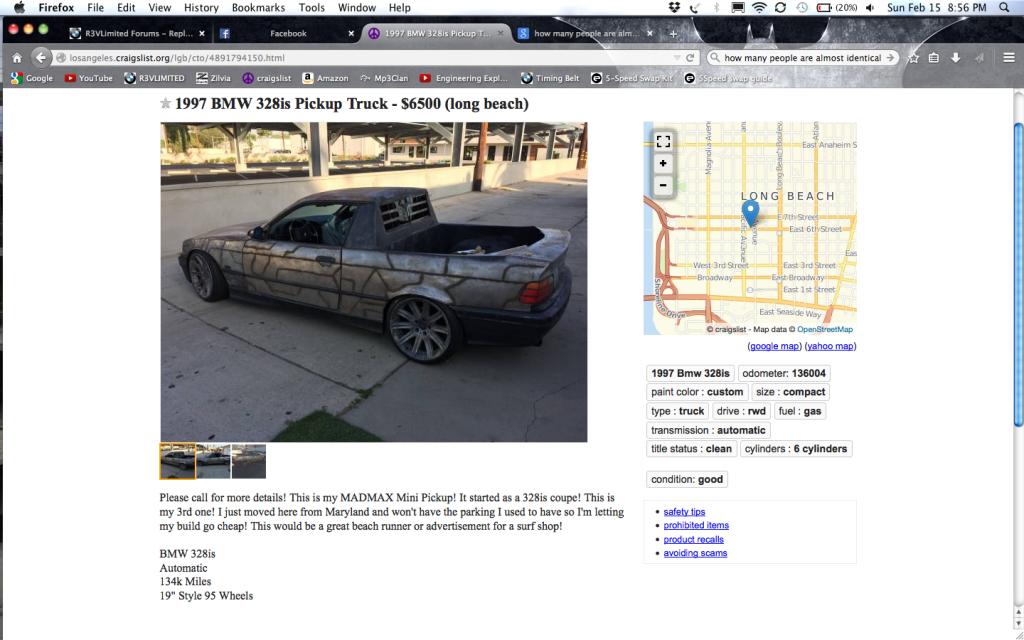The image size is (1024, 640).
Task: Open the avoiding scams link
Action: pyautogui.click(x=695, y=553)
